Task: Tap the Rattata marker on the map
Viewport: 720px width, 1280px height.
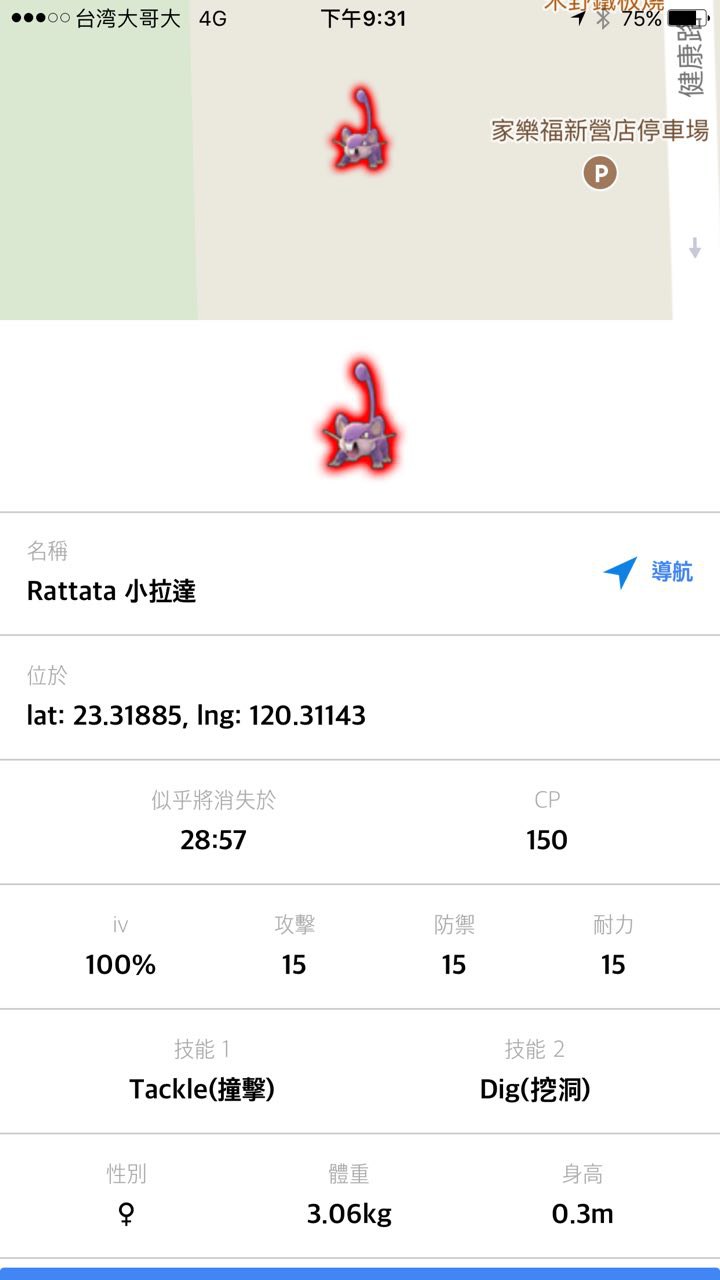Action: (x=360, y=133)
